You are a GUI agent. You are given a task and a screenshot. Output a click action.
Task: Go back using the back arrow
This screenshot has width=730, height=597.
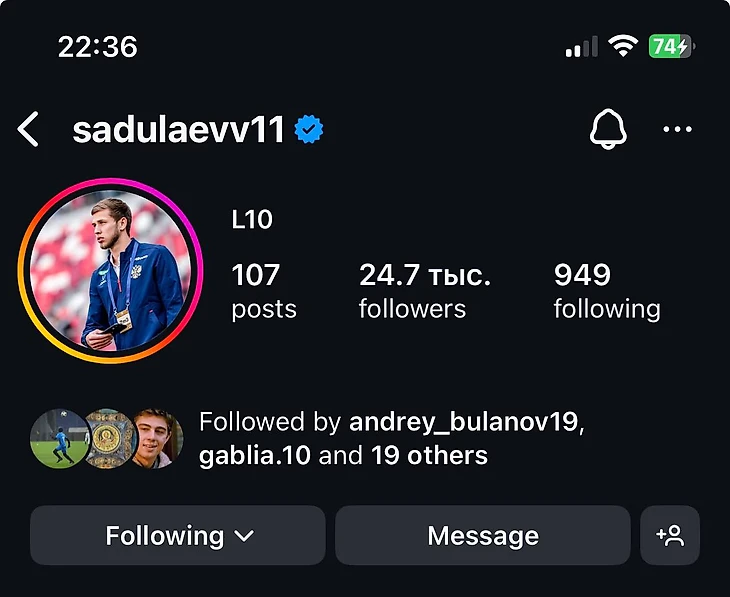click(28, 130)
